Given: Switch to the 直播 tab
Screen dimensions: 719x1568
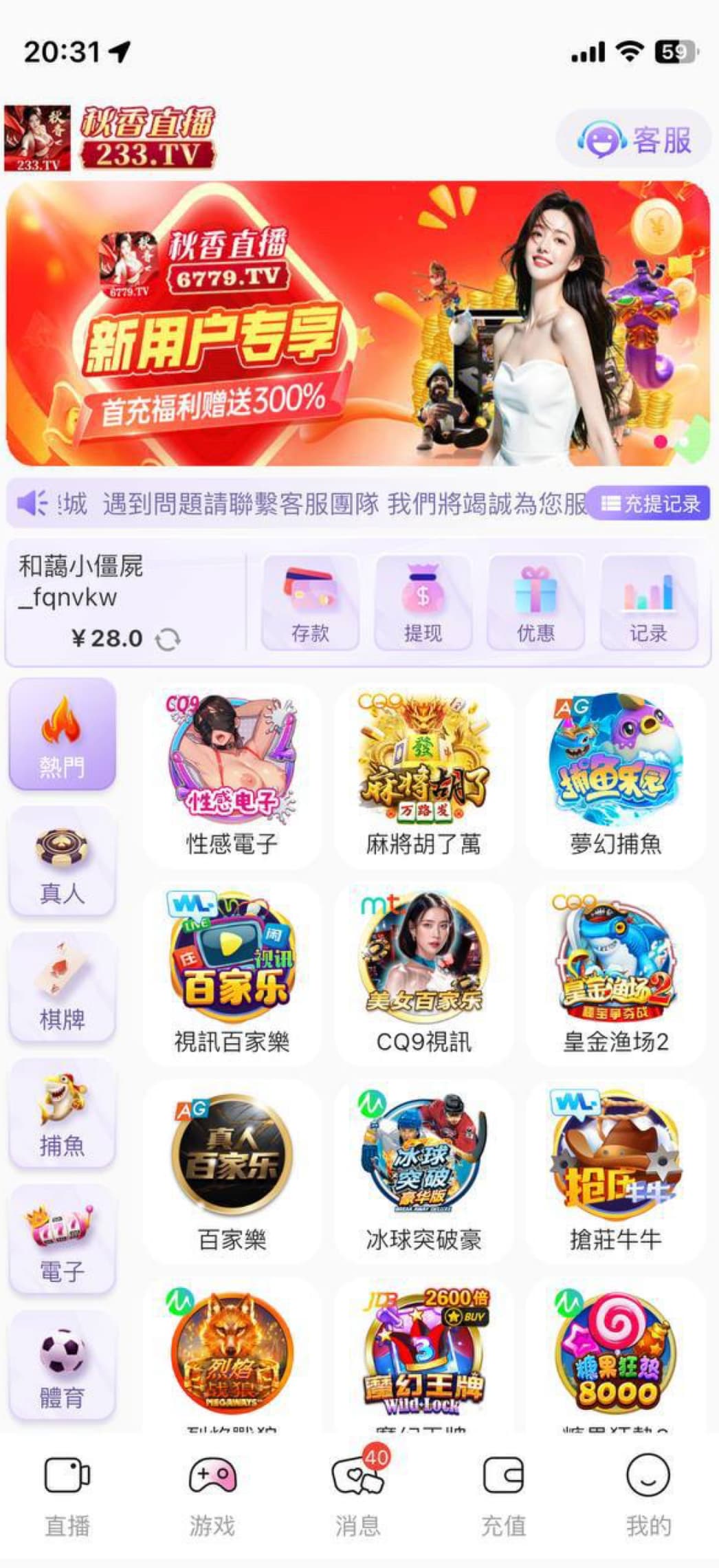Looking at the screenshot, I should tap(67, 1494).
